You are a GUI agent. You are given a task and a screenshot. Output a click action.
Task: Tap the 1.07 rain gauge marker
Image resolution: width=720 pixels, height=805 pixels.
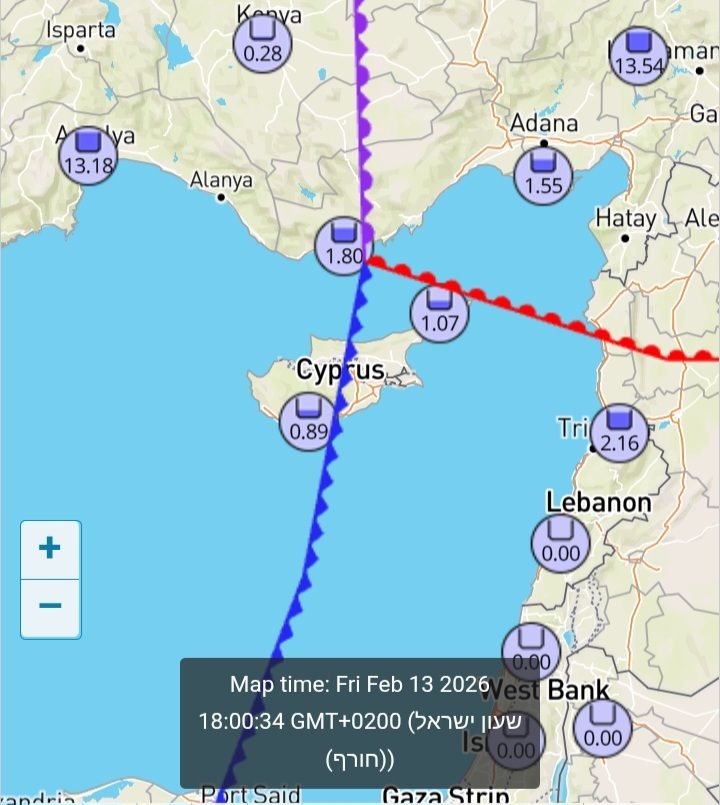(440, 311)
